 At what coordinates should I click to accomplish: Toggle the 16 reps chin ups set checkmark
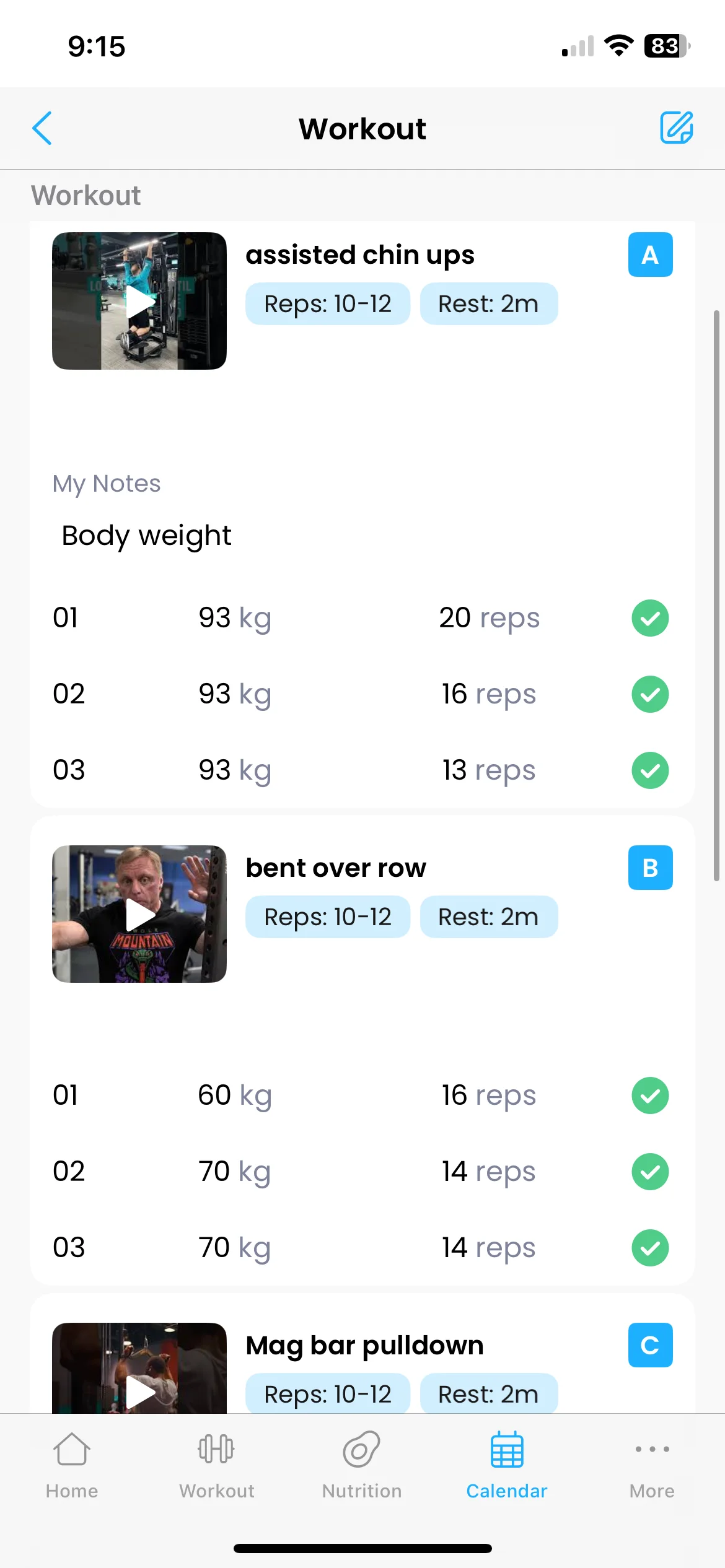tap(650, 694)
